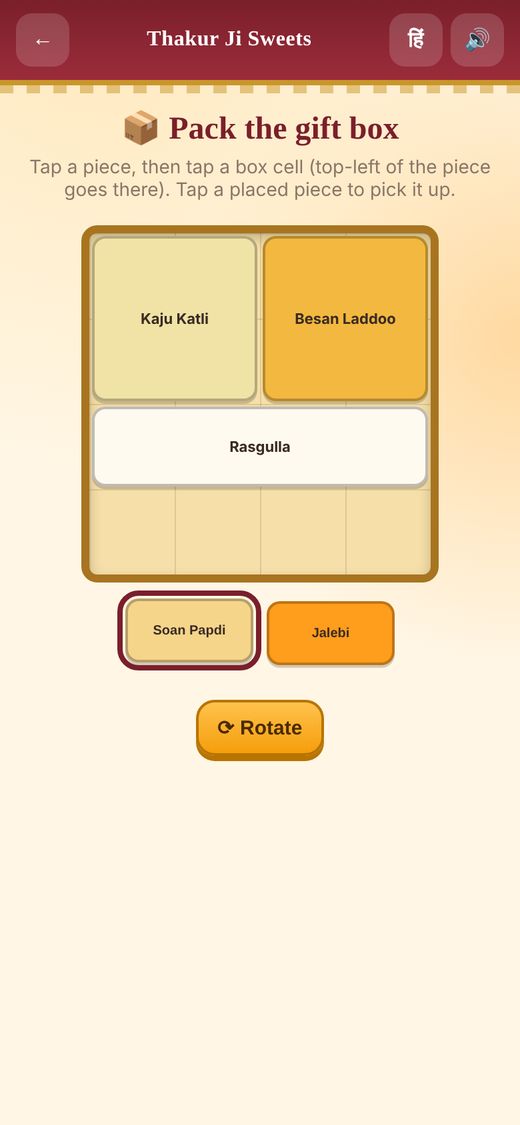Select the Soan Papdi piece
This screenshot has height=1125, width=520.
pyautogui.click(x=189, y=631)
